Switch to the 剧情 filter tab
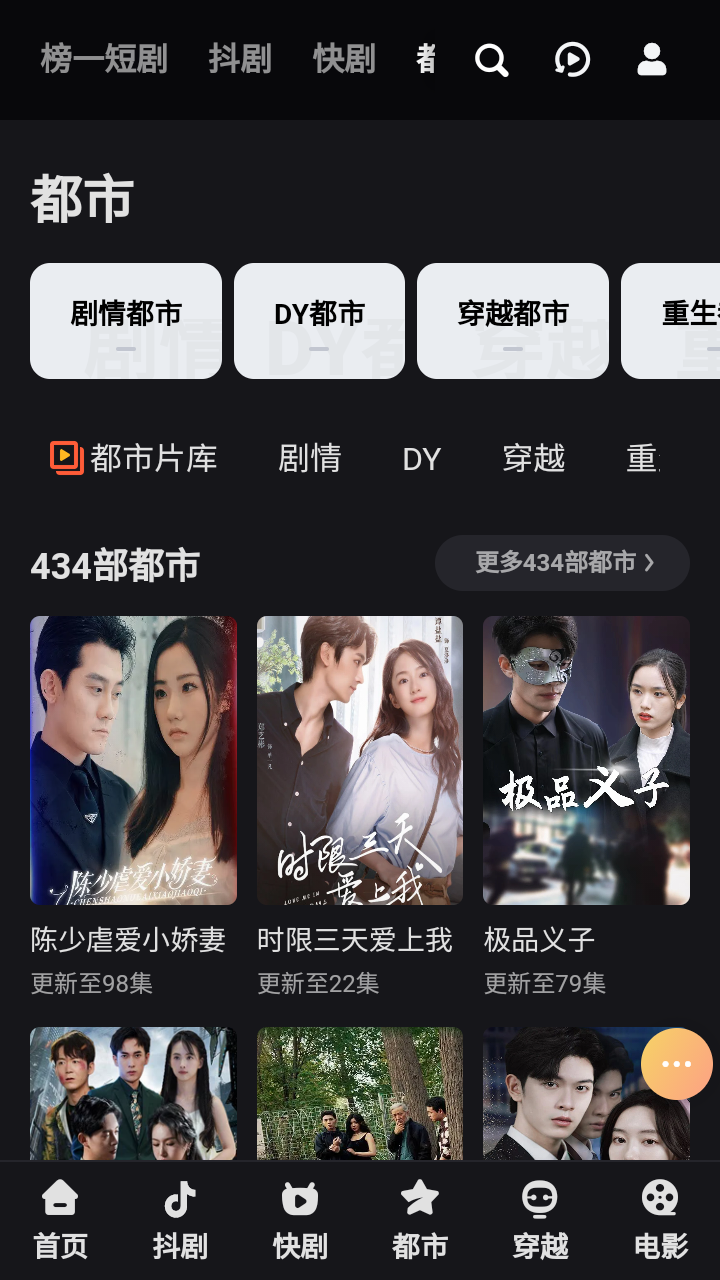 [310, 458]
